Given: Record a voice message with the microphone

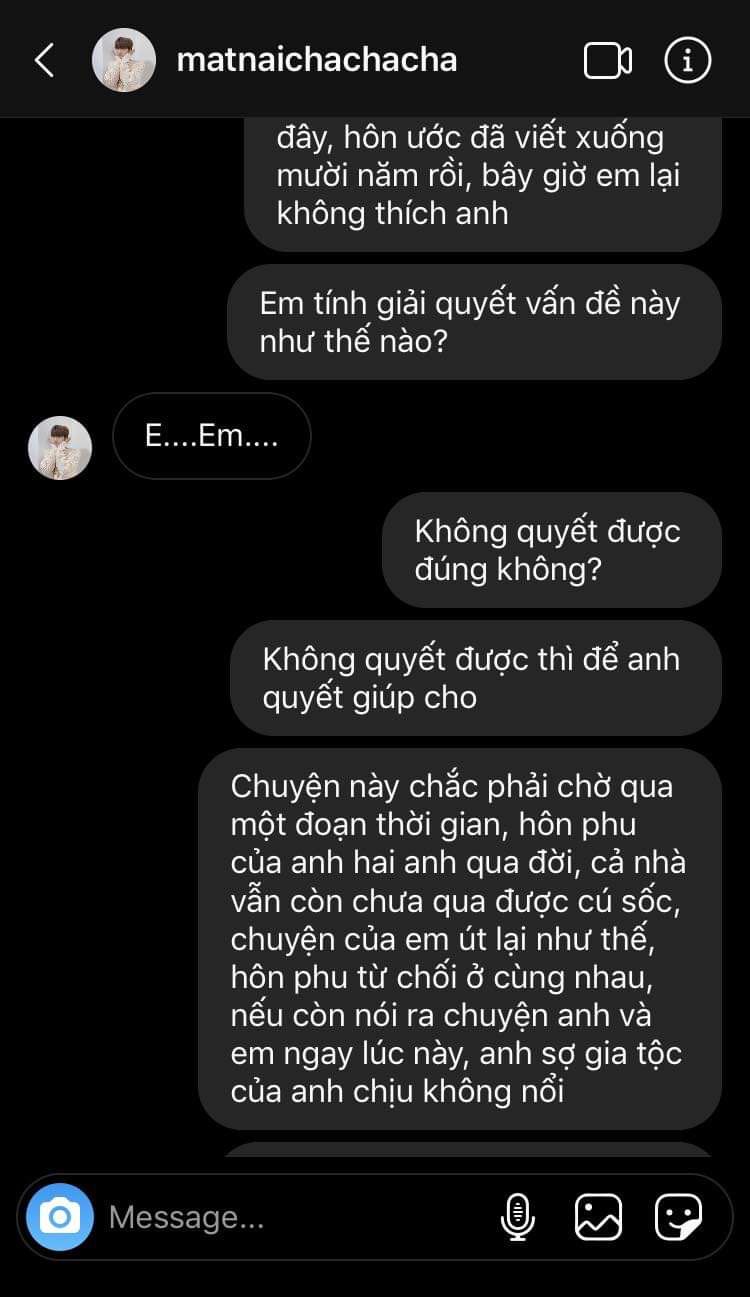Looking at the screenshot, I should coord(517,1217).
